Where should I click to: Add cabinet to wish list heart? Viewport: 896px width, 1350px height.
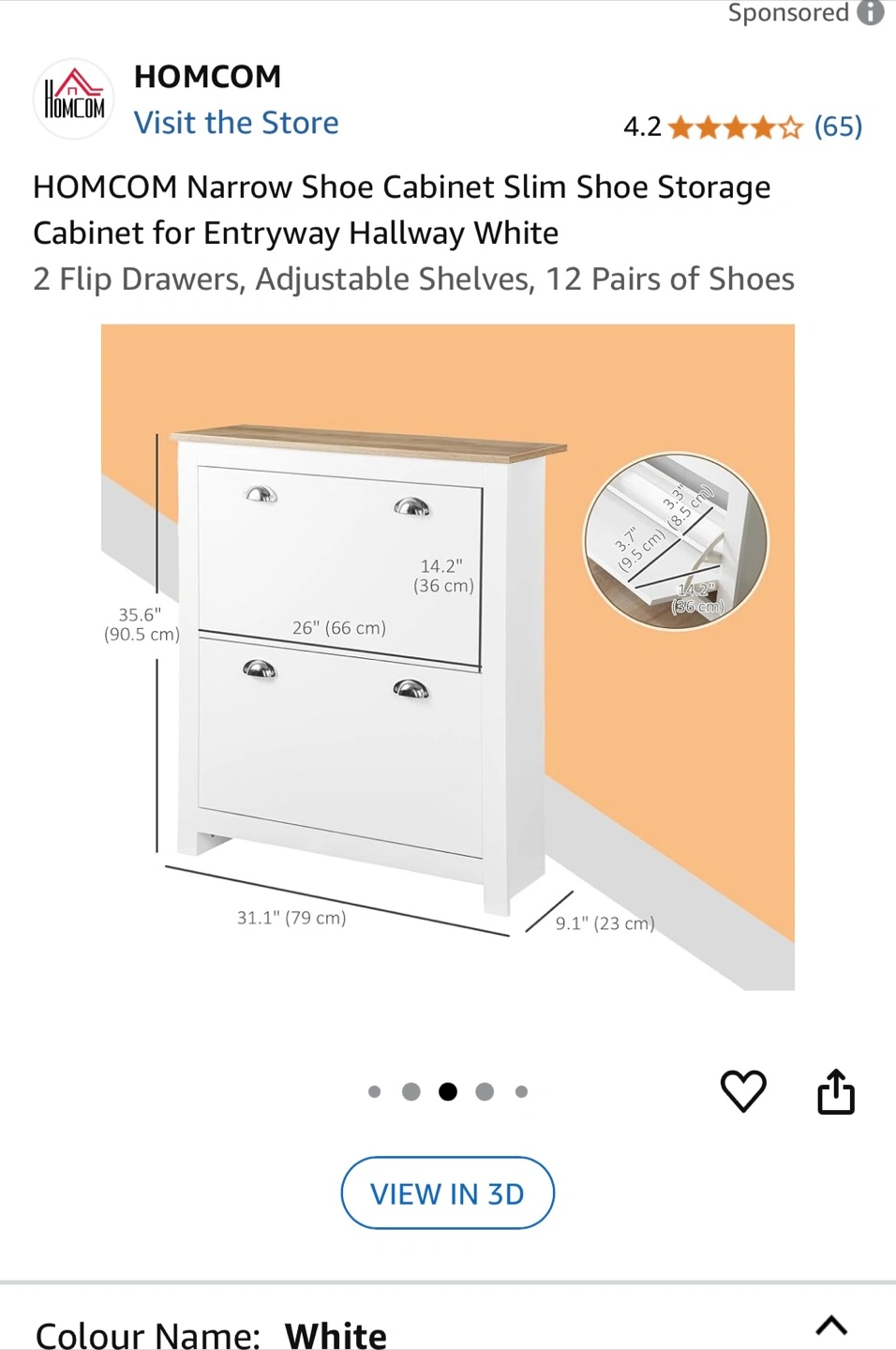pos(743,1091)
